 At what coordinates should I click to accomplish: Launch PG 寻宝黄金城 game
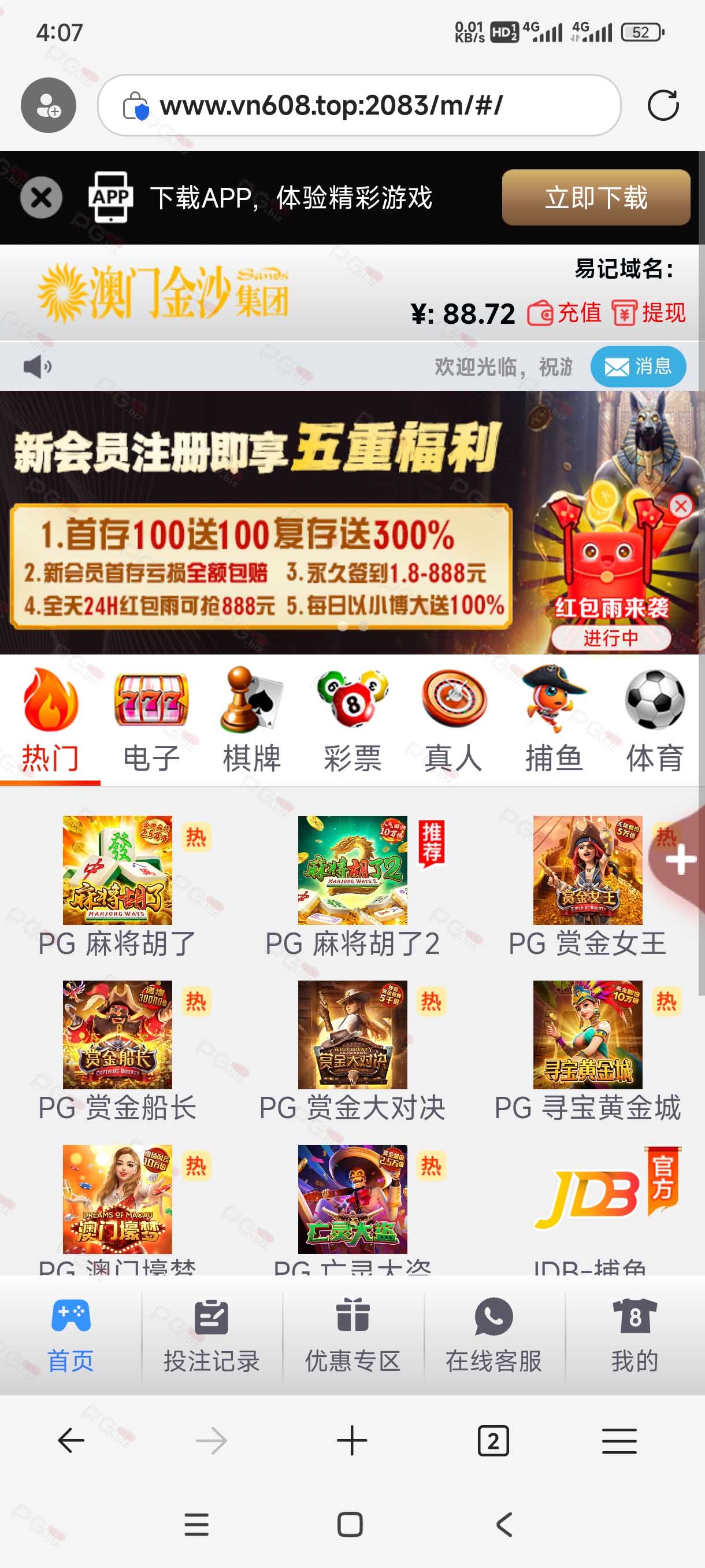(x=587, y=1051)
